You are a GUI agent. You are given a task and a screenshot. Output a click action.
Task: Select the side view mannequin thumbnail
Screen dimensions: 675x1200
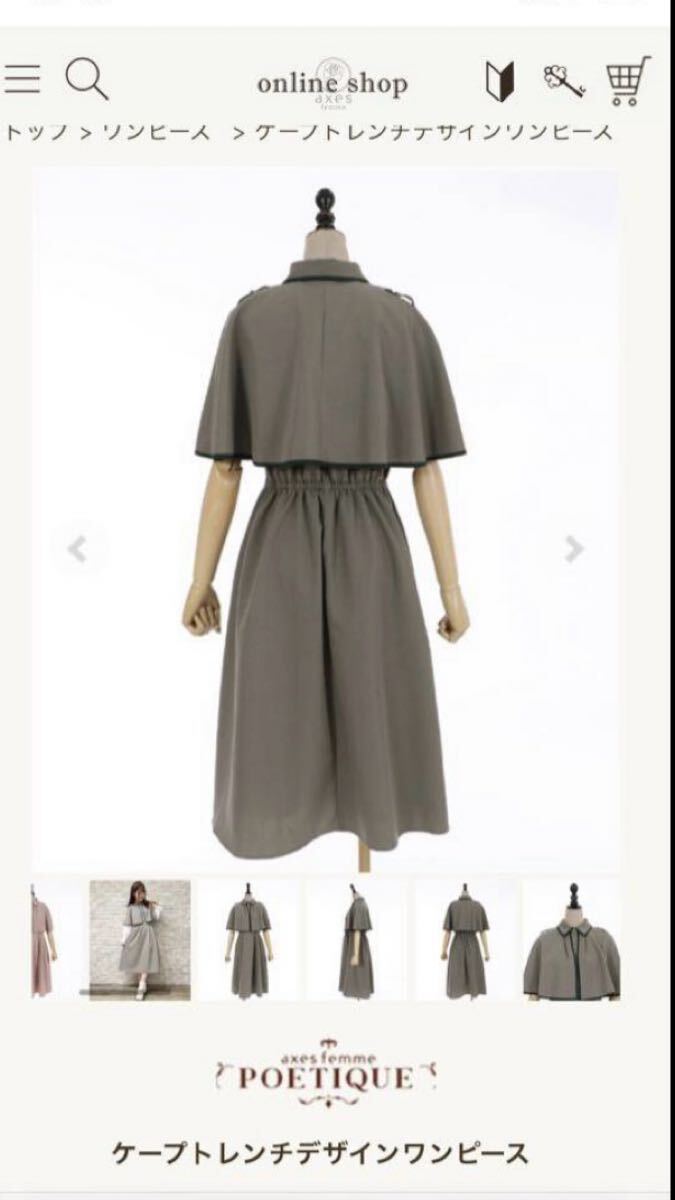356,940
